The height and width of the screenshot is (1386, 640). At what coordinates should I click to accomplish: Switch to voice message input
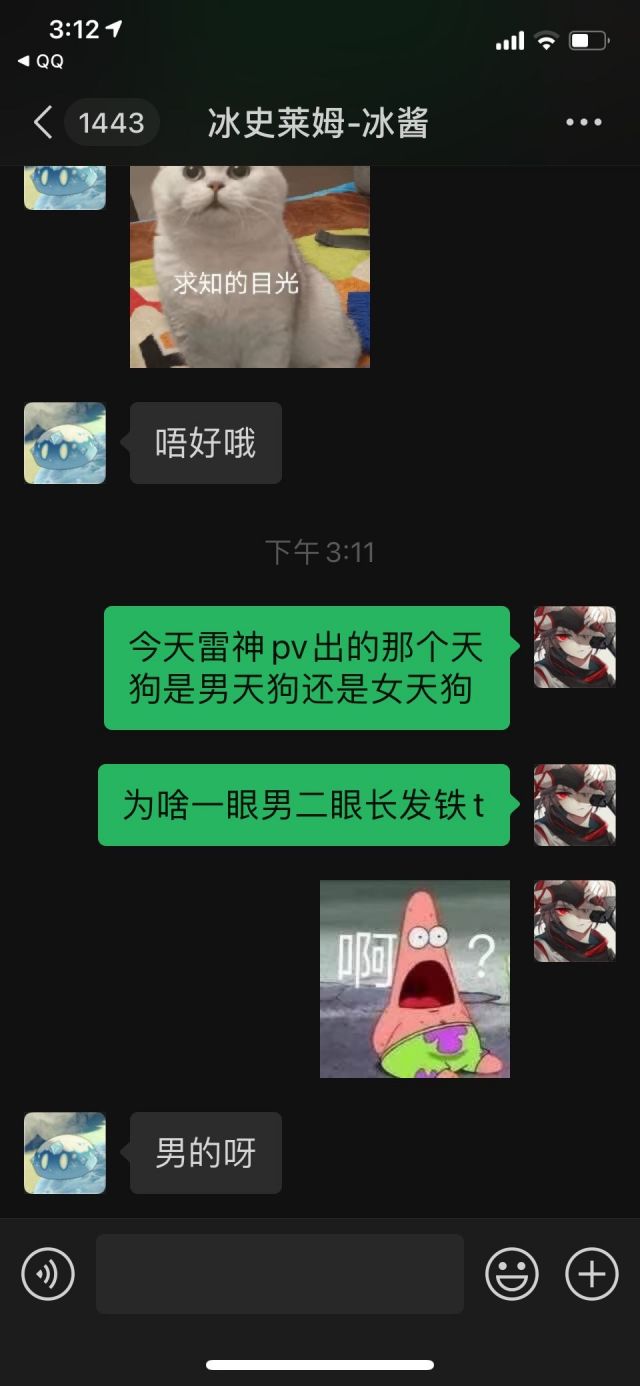tap(48, 1274)
